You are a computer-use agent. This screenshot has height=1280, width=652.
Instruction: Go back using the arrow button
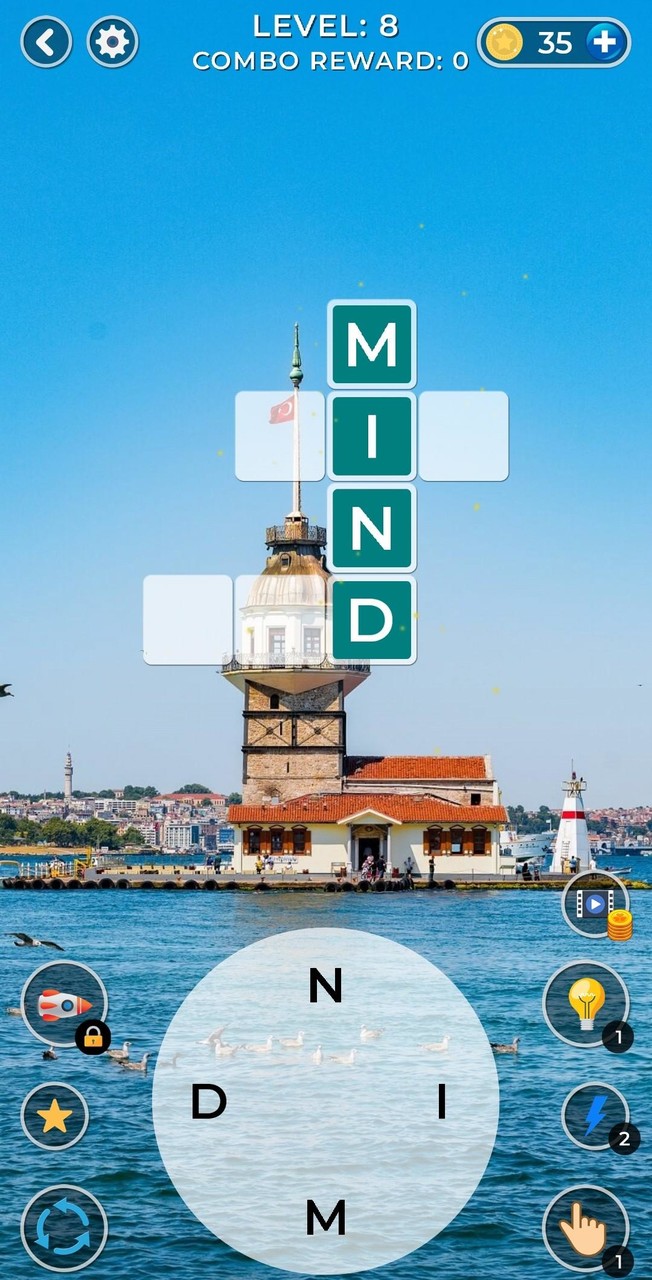46,42
